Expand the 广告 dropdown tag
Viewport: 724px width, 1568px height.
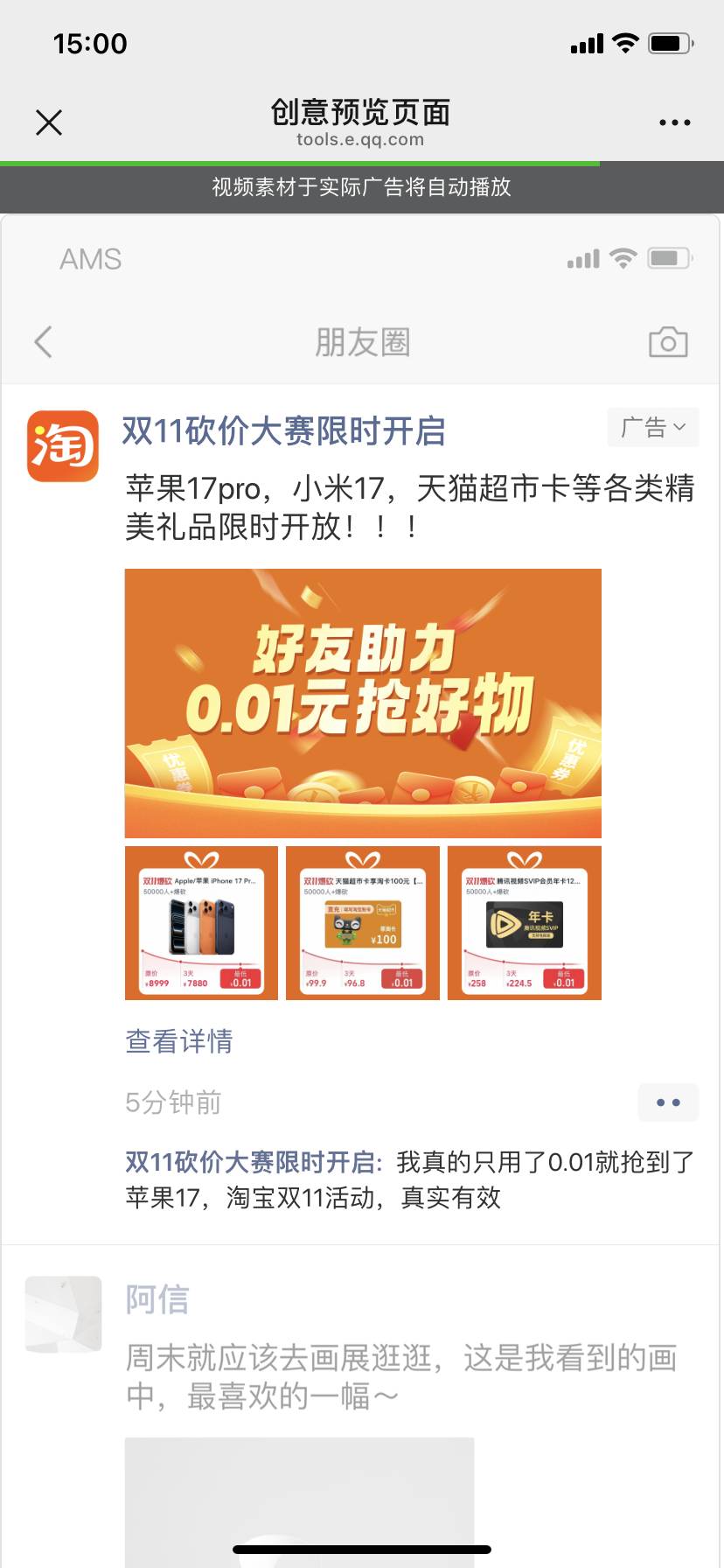pyautogui.click(x=652, y=428)
